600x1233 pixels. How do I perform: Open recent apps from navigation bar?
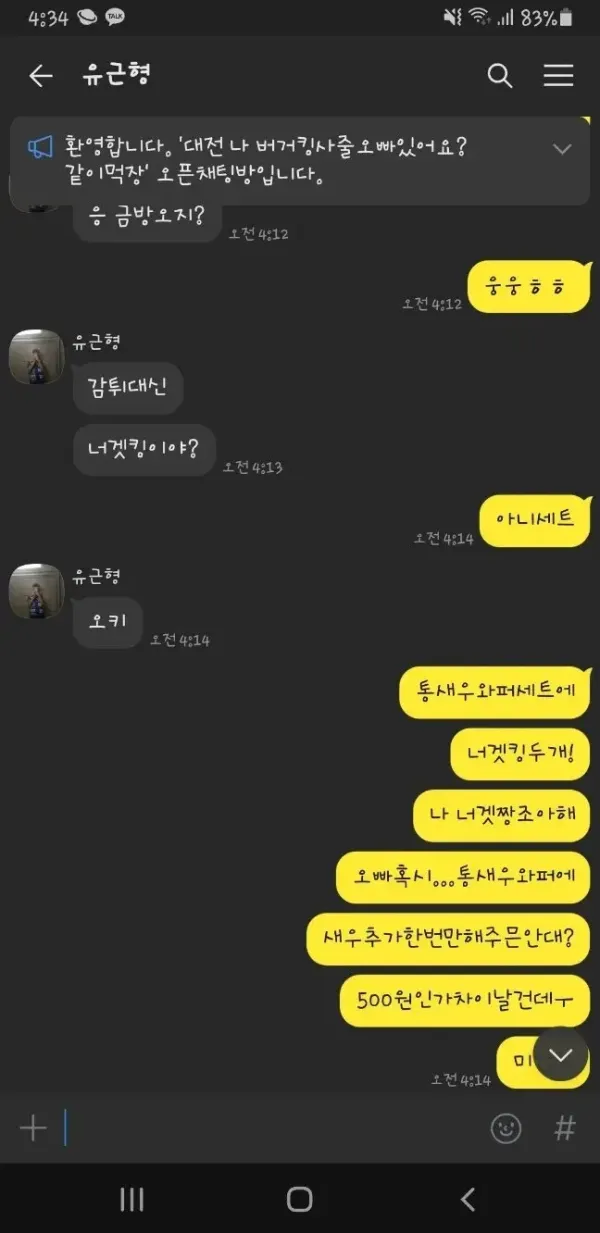pos(132,1200)
